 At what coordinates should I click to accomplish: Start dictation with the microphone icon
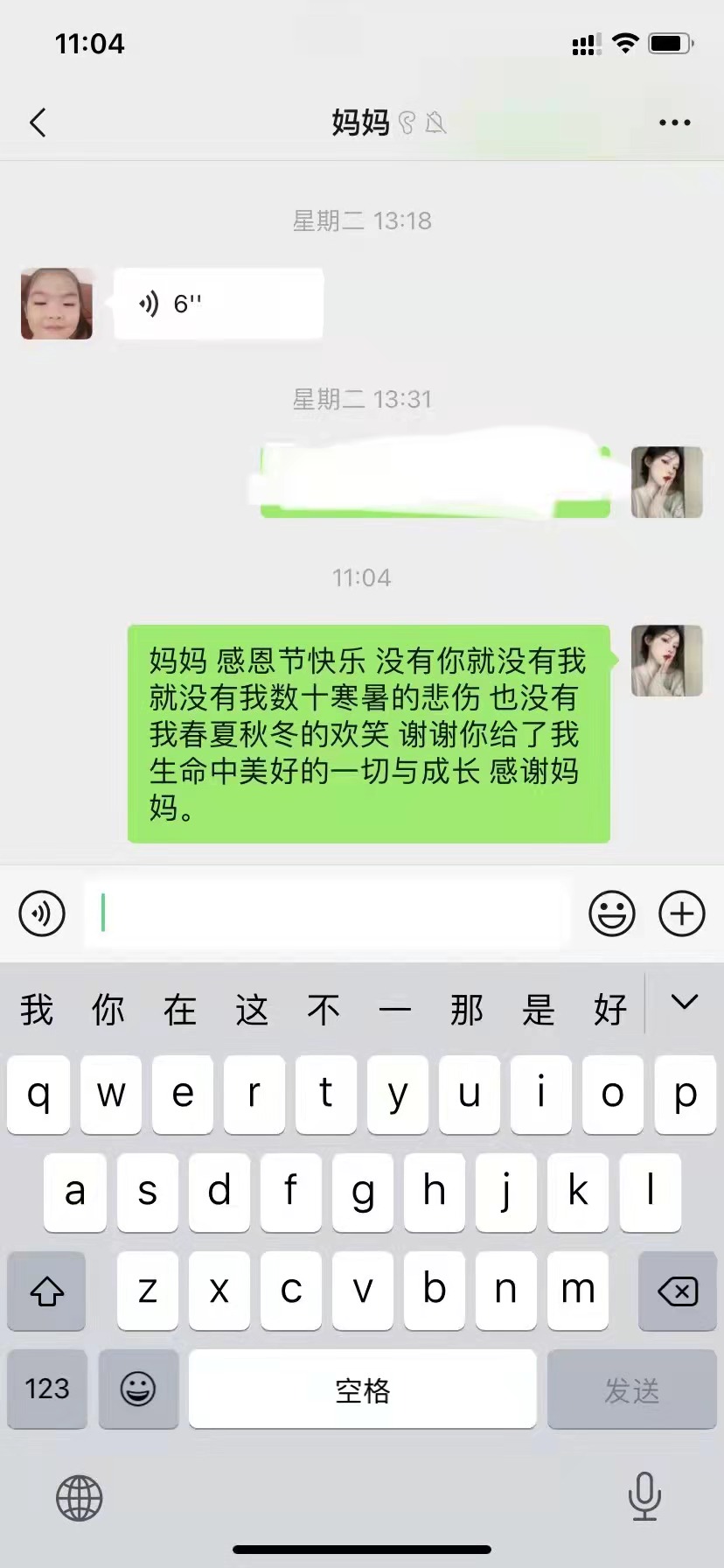coord(644,1496)
